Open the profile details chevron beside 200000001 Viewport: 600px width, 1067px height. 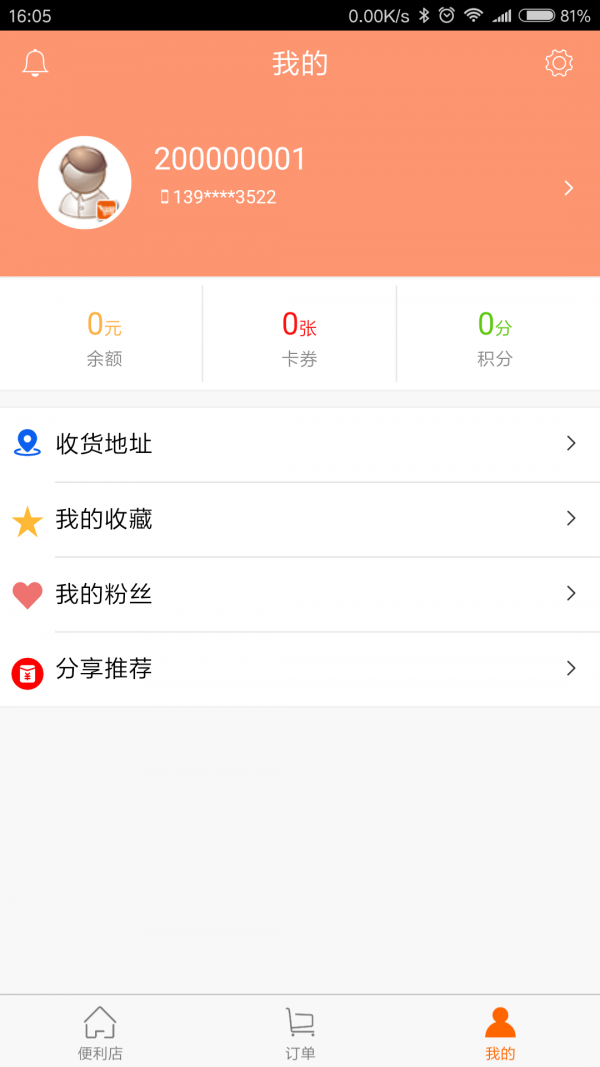[568, 187]
